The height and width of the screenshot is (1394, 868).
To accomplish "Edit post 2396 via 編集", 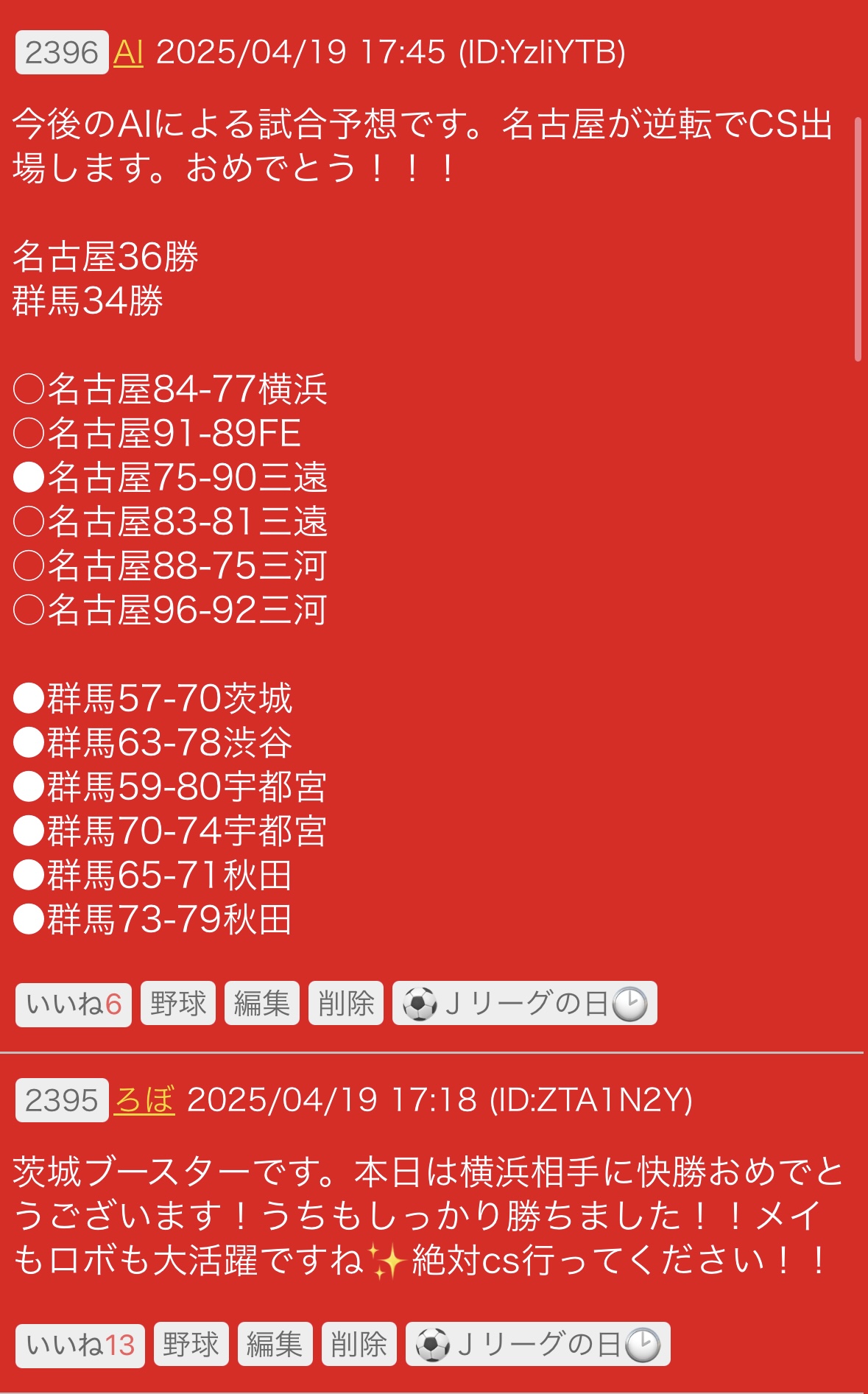I will click(262, 1003).
